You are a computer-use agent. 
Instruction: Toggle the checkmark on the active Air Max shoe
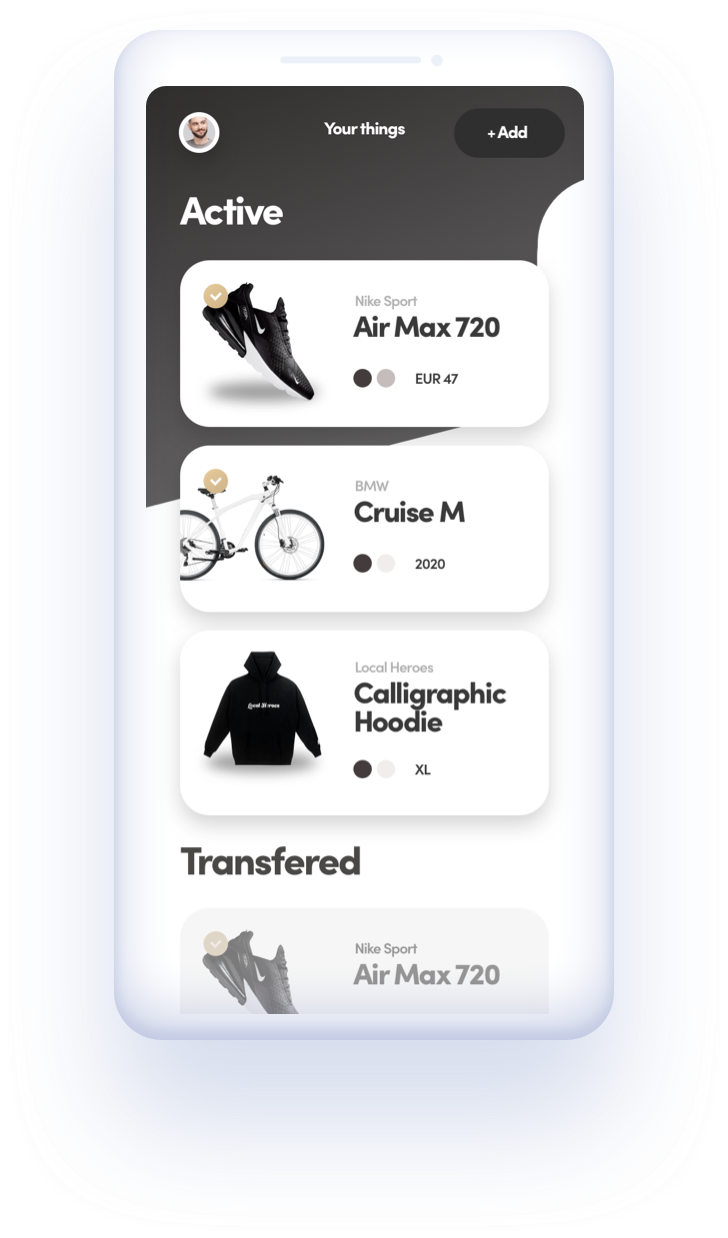tap(216, 296)
